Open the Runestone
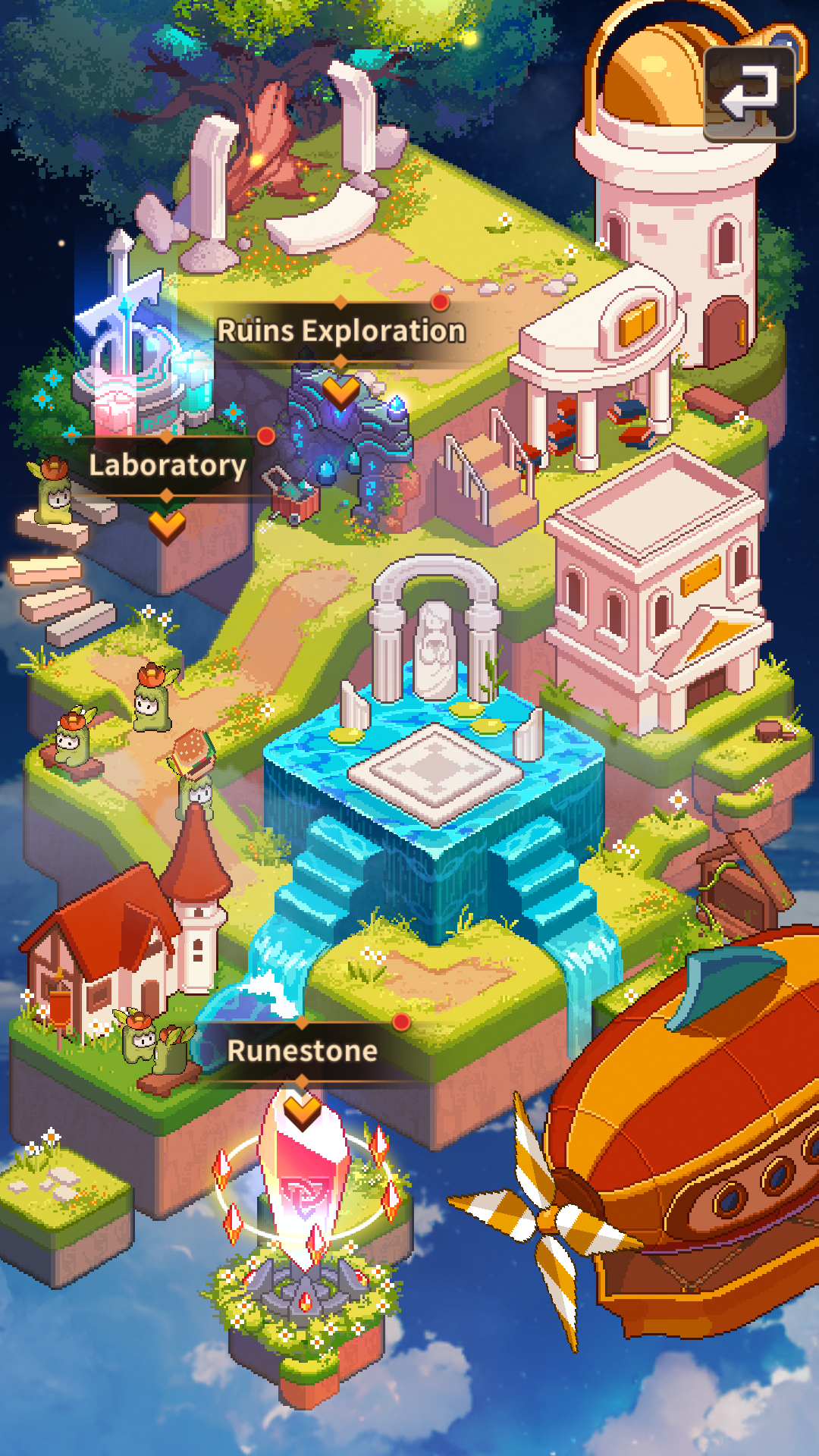 303,1051
